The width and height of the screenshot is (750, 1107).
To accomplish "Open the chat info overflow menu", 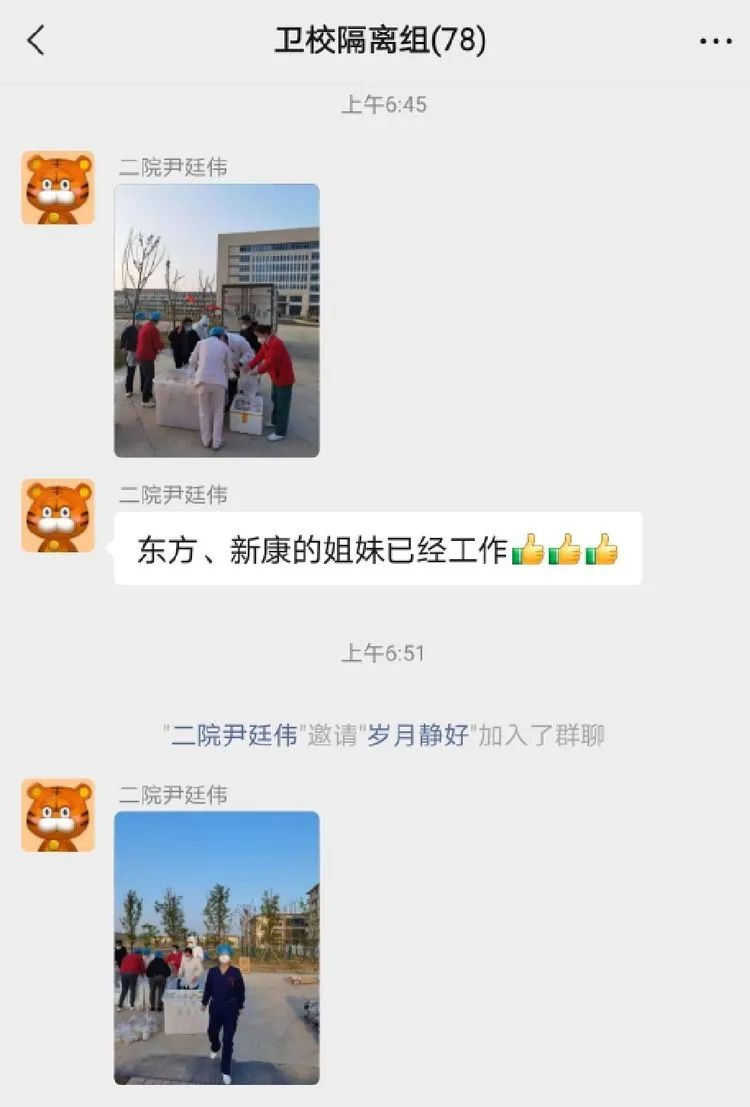I will 715,41.
